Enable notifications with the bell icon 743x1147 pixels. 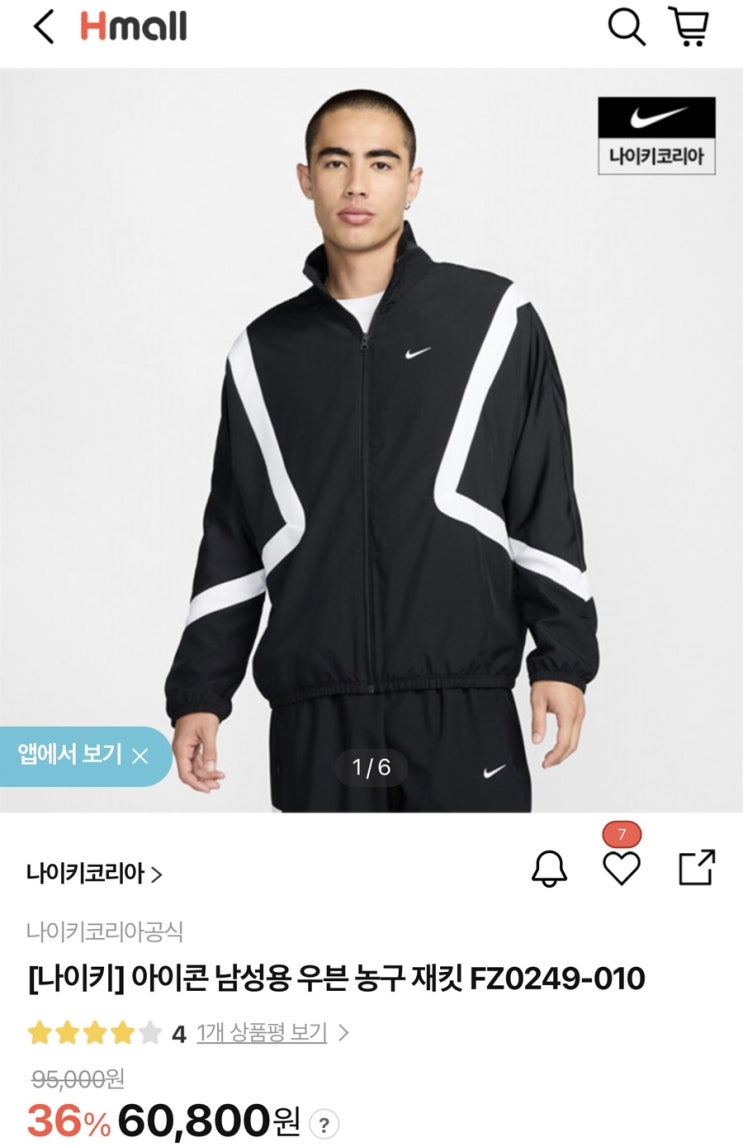(x=549, y=869)
